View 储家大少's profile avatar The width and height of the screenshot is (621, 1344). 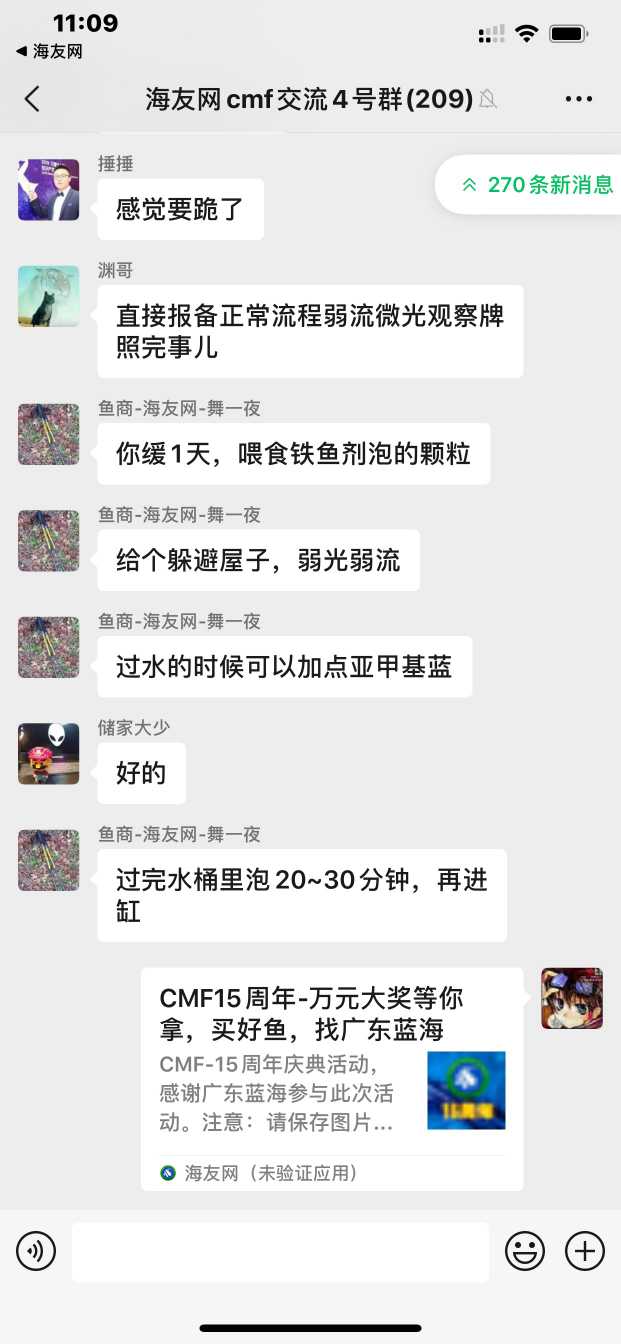click(49, 753)
